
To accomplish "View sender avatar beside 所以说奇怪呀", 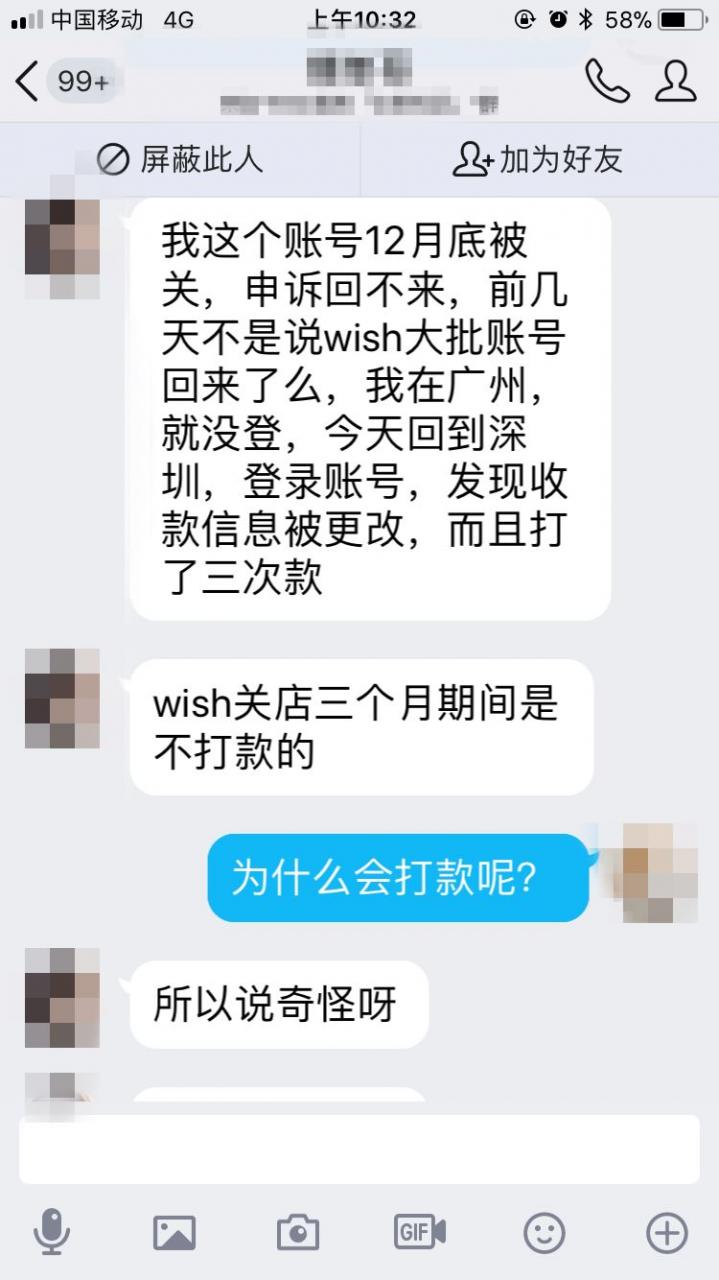I will pyautogui.click(x=62, y=997).
